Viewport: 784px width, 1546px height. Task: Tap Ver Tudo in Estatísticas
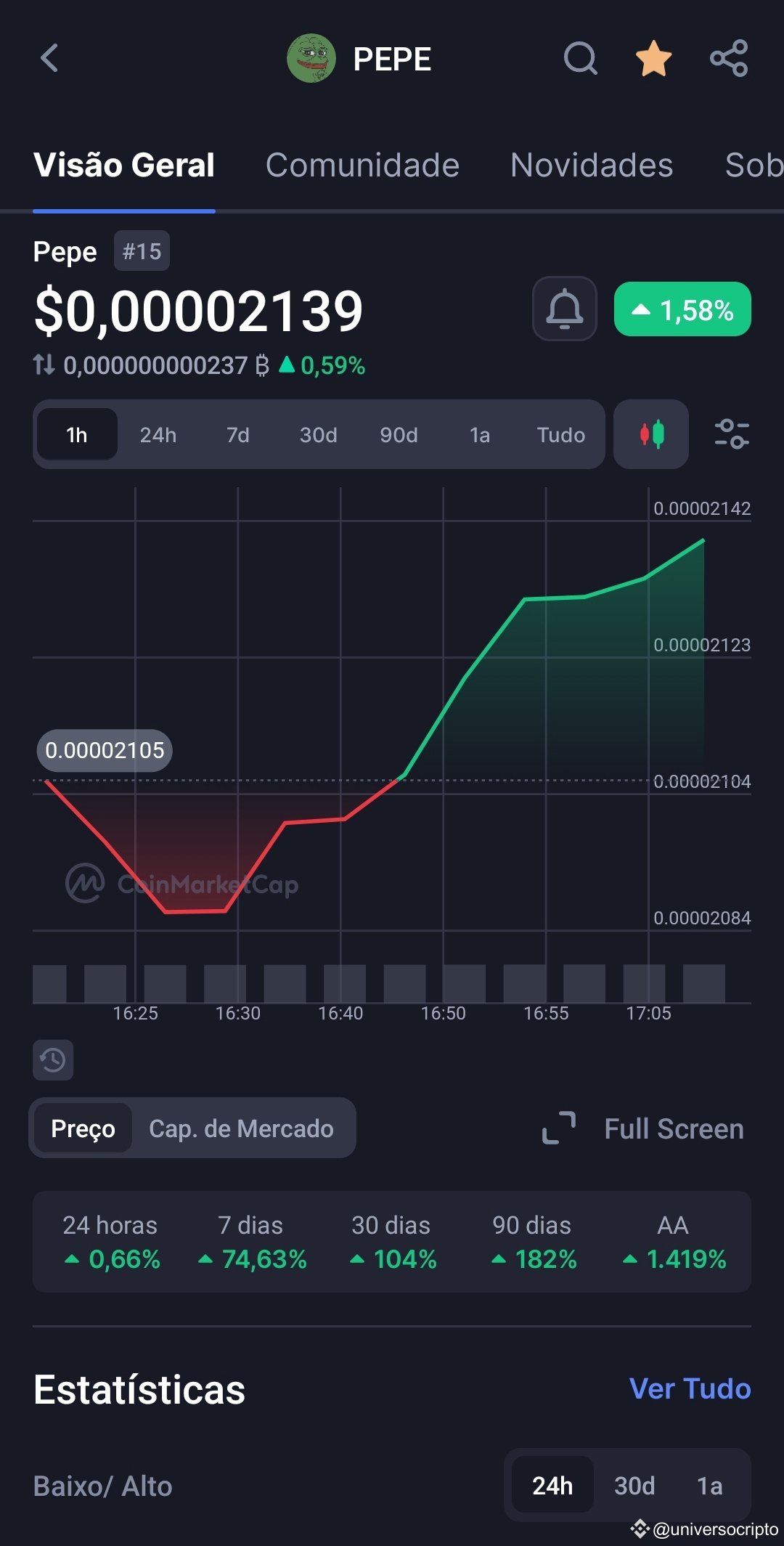[x=690, y=1388]
